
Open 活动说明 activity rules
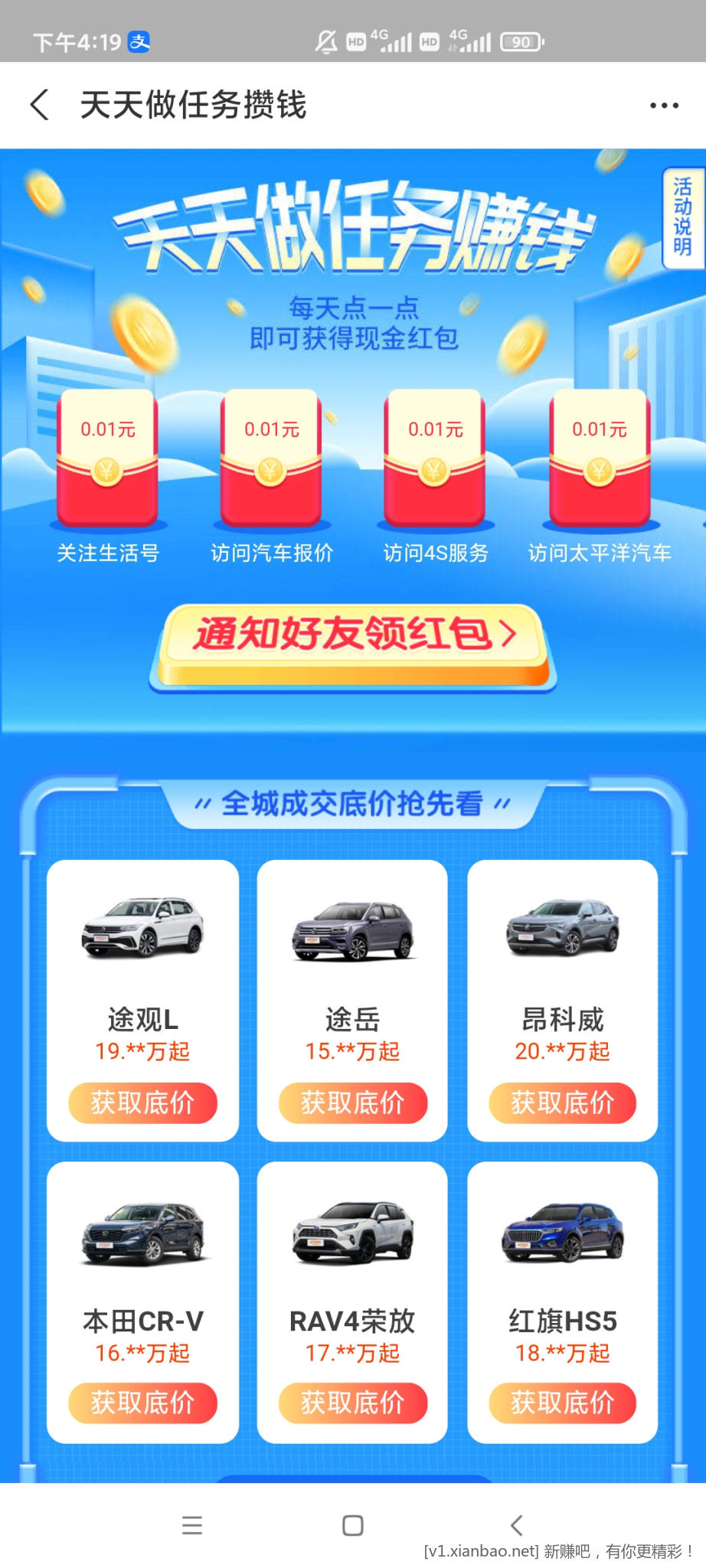coord(682,217)
